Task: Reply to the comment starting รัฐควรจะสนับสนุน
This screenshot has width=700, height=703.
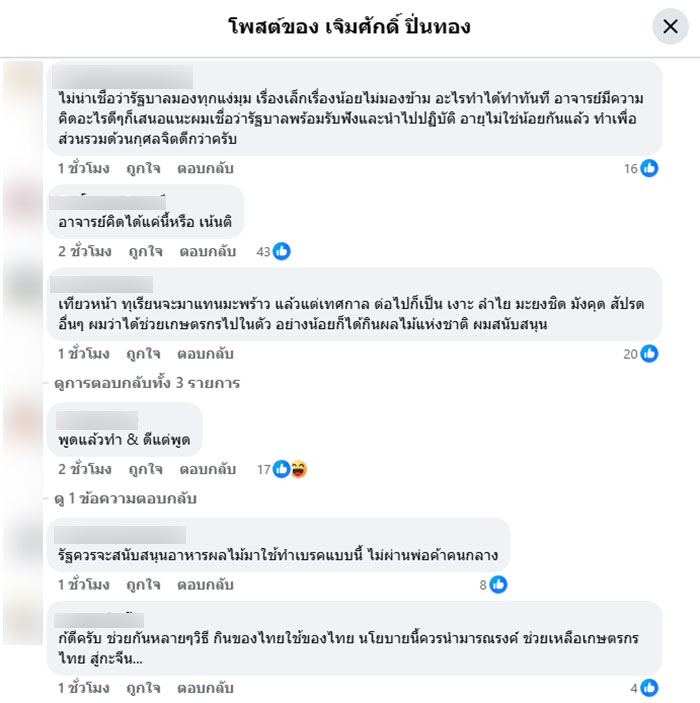Action: coord(205,584)
